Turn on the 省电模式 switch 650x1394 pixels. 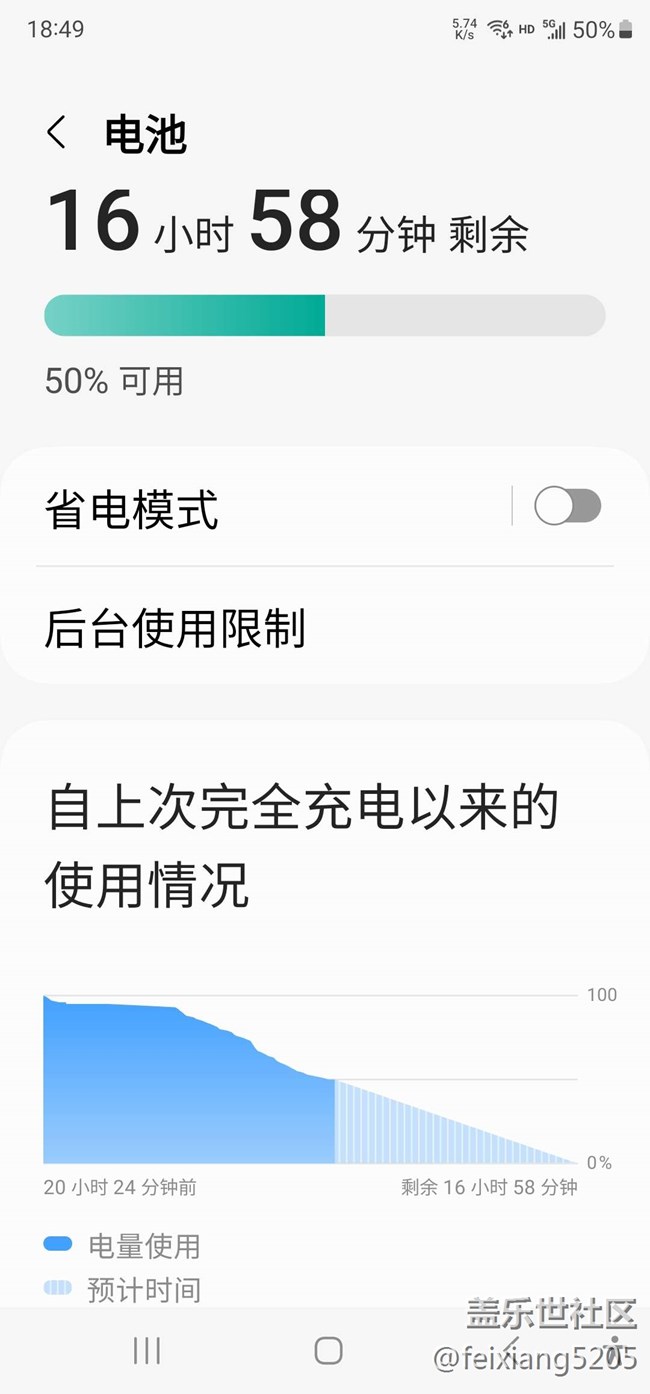(x=567, y=506)
